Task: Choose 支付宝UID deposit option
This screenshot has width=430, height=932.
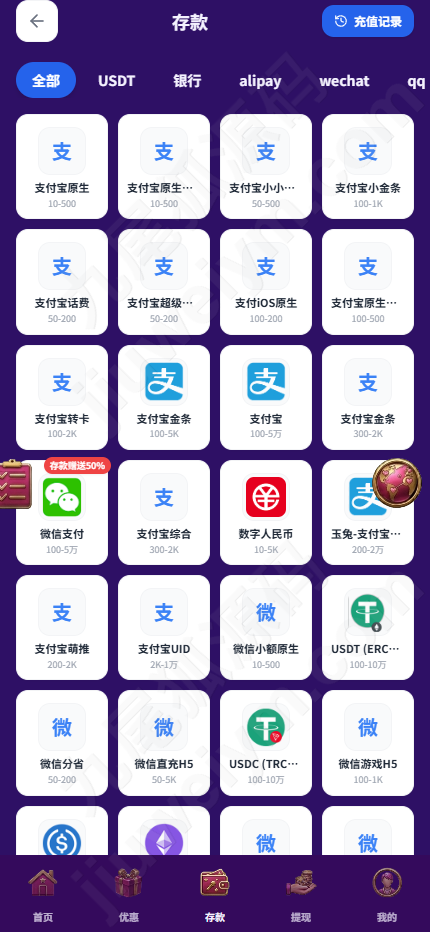Action: tap(164, 627)
